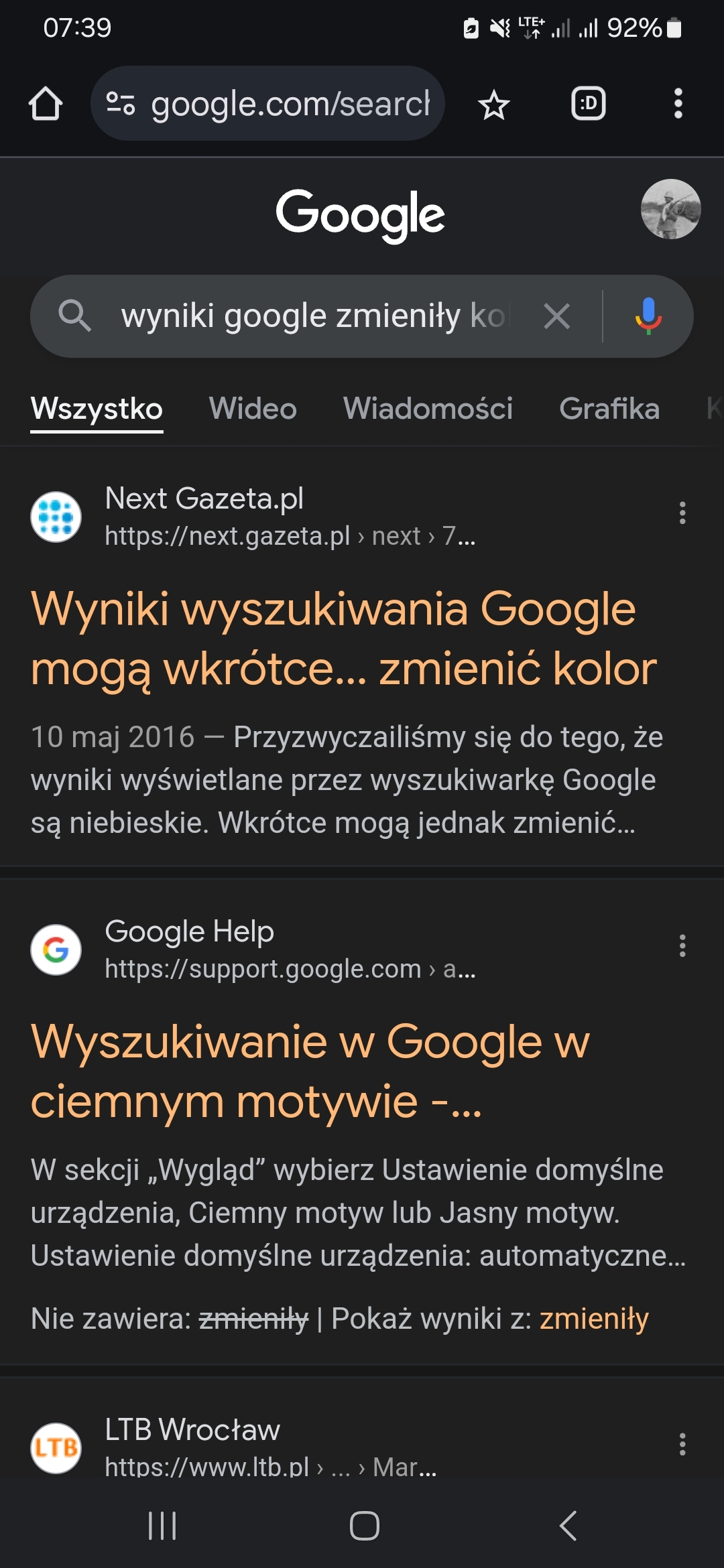Show results that include zmieniły
The width and height of the screenshot is (724, 1568).
pos(594,1319)
